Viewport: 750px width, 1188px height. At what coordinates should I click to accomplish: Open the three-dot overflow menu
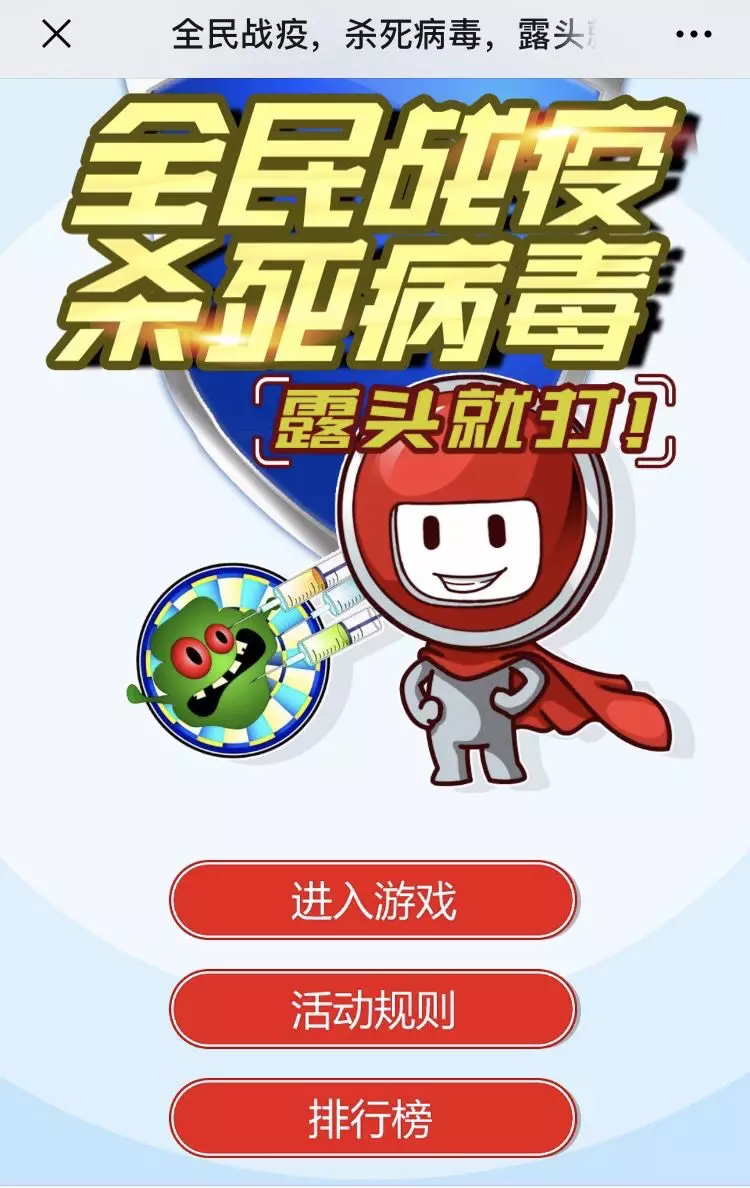693,35
